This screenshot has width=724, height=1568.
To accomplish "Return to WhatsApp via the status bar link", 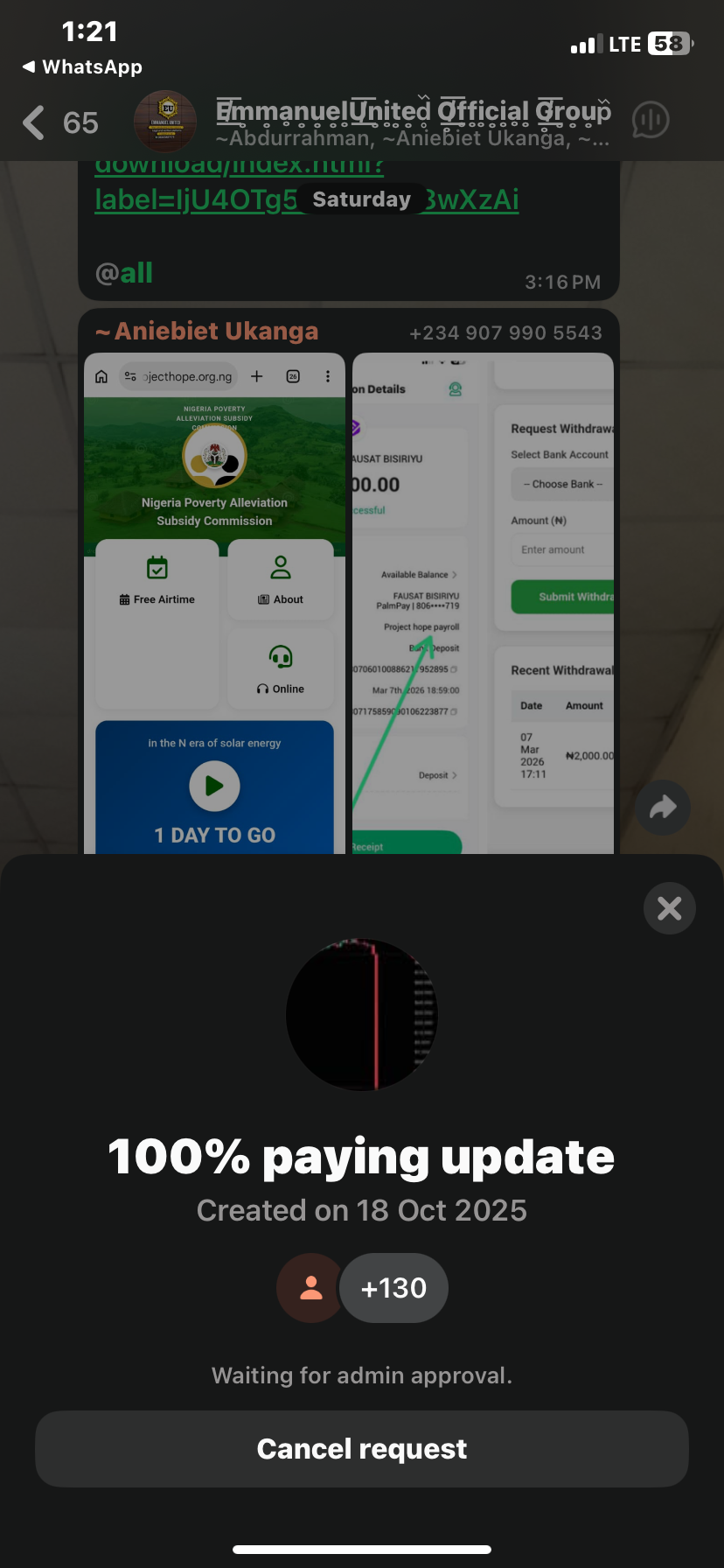I will (x=82, y=66).
